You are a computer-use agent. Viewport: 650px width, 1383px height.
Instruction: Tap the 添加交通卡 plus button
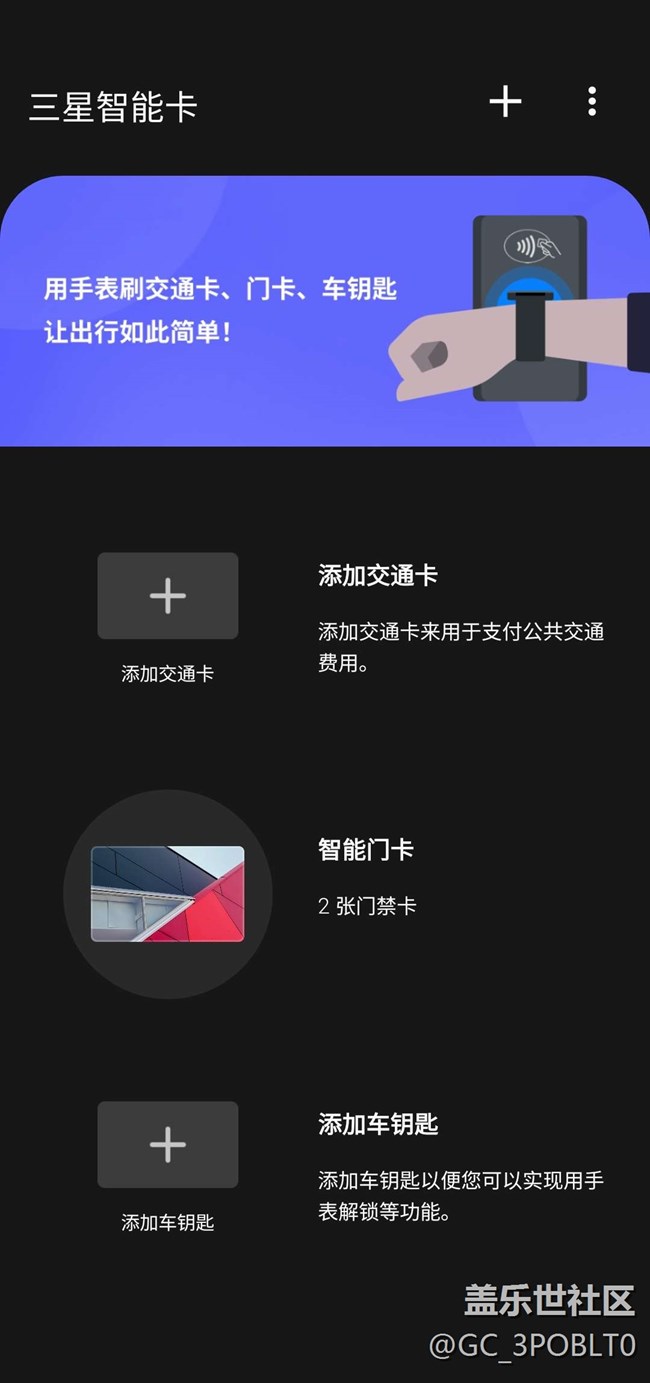tap(168, 596)
